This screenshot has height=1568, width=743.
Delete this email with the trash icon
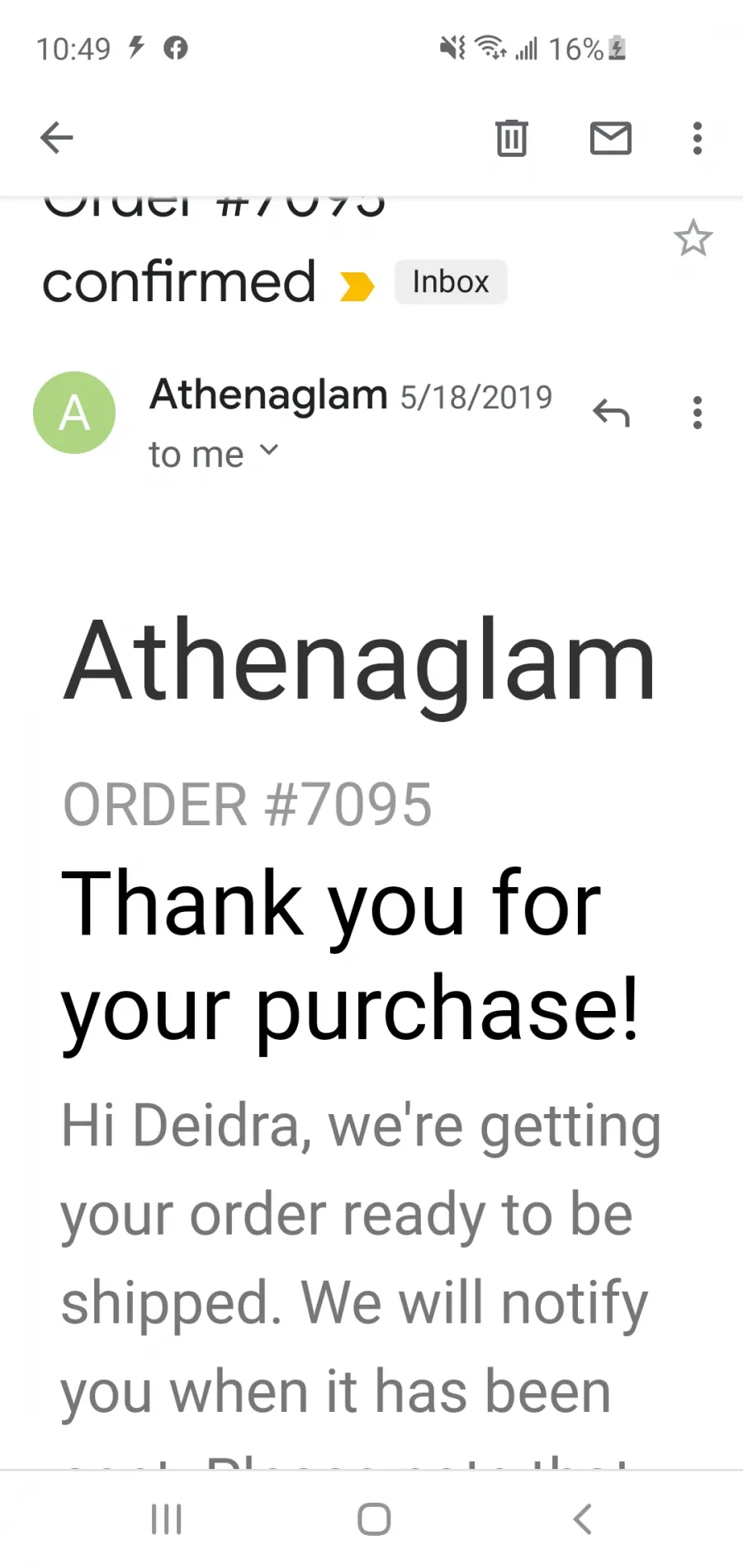click(511, 138)
